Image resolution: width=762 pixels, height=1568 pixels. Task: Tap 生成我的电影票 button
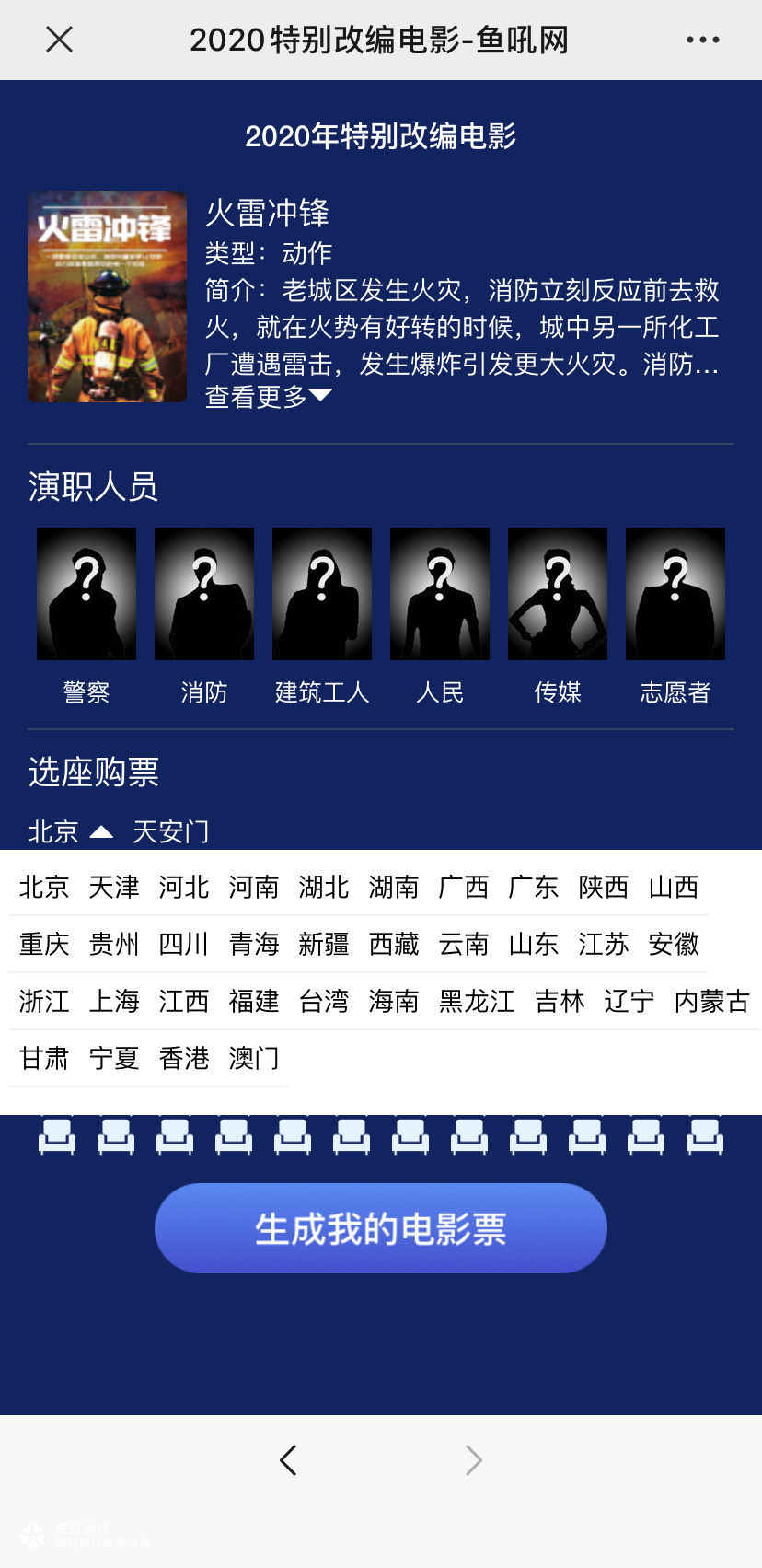pos(381,1228)
